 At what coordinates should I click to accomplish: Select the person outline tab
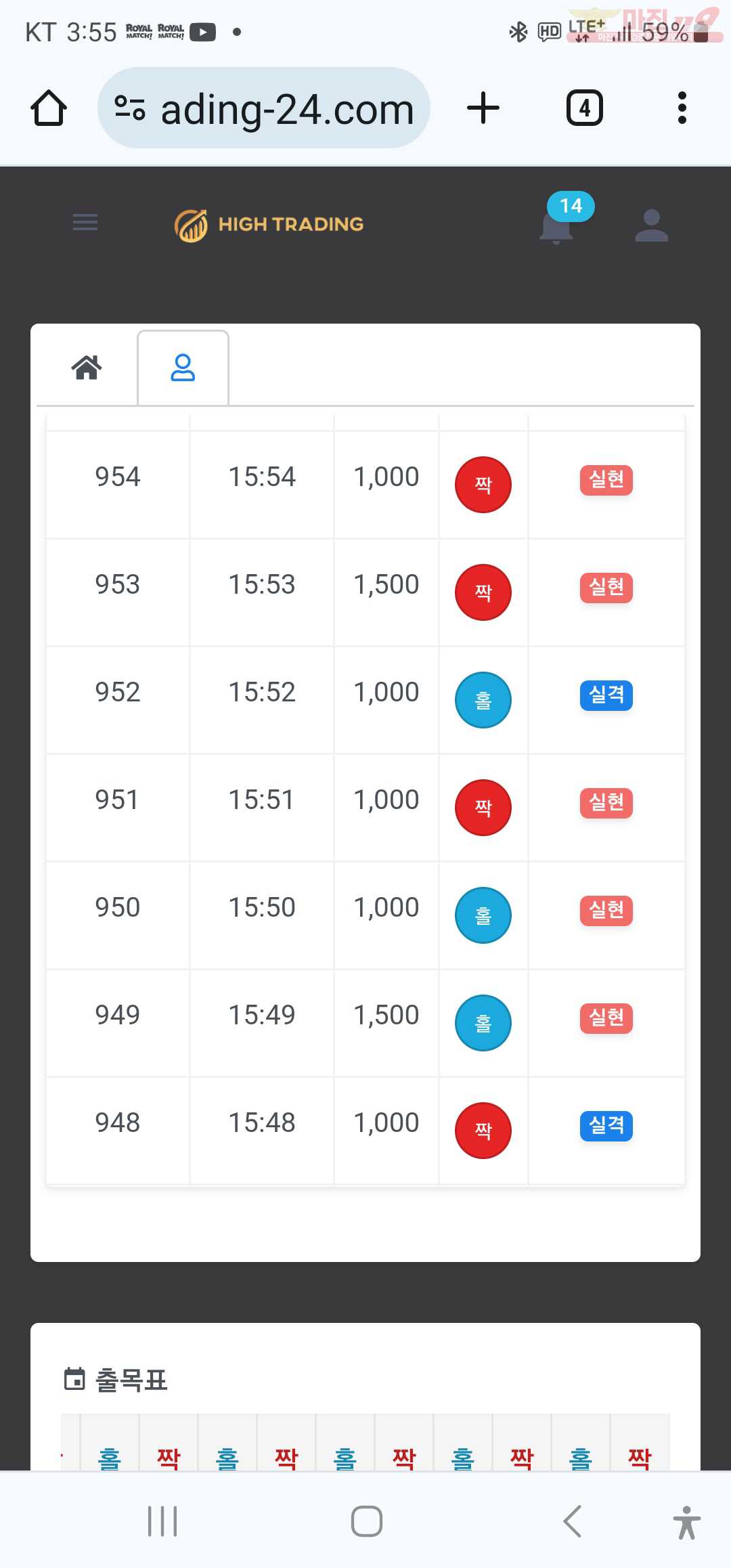183,368
